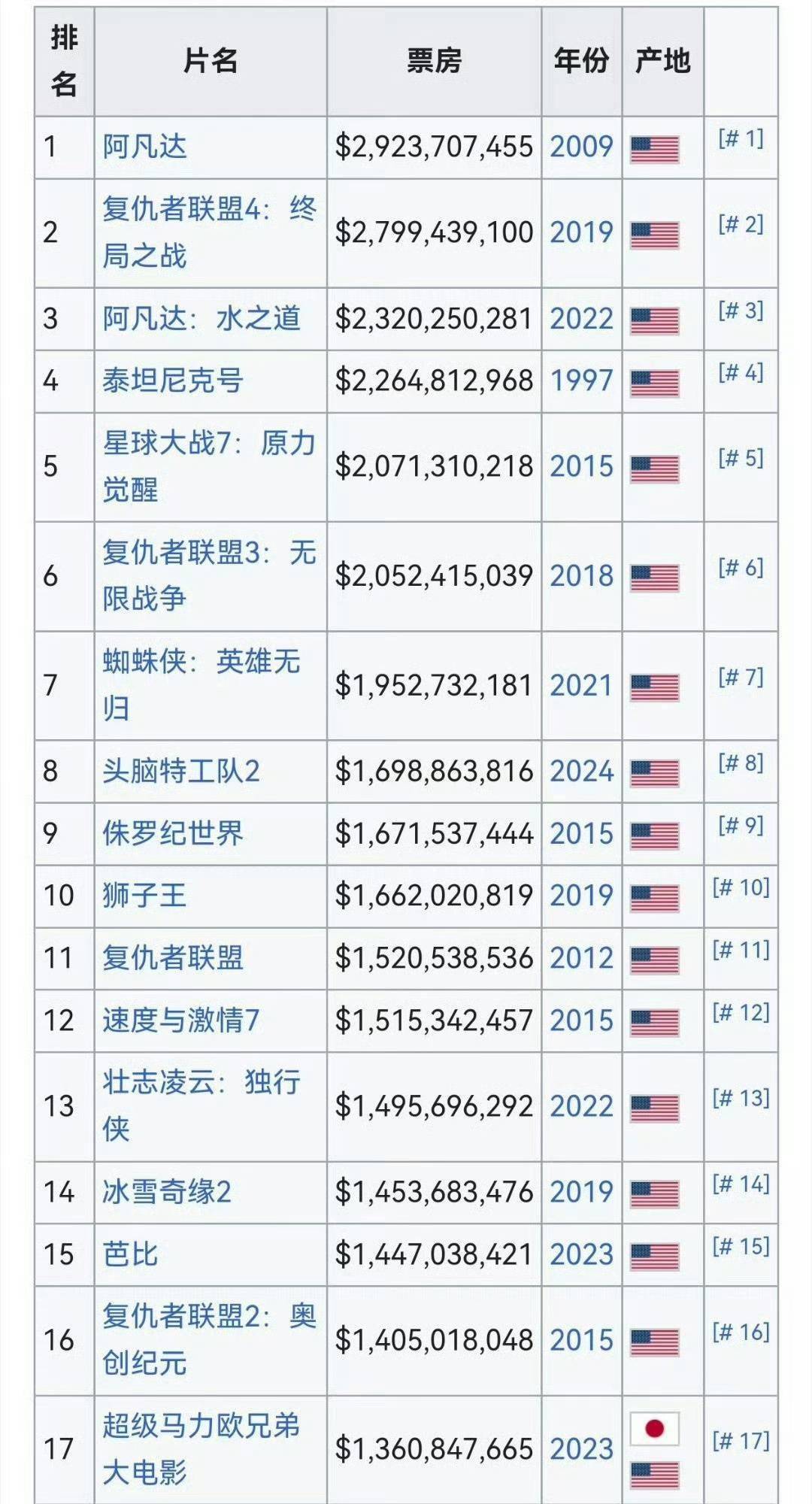Open 超级马力欧兄弟大电影 link

[201, 1449]
